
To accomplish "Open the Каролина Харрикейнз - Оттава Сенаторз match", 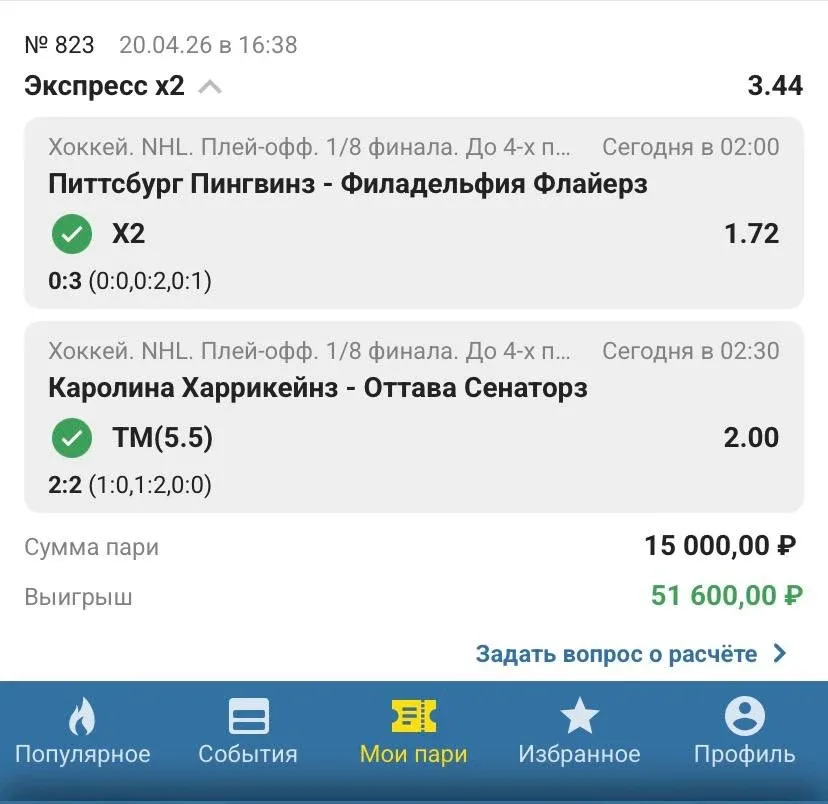I will coord(317,388).
